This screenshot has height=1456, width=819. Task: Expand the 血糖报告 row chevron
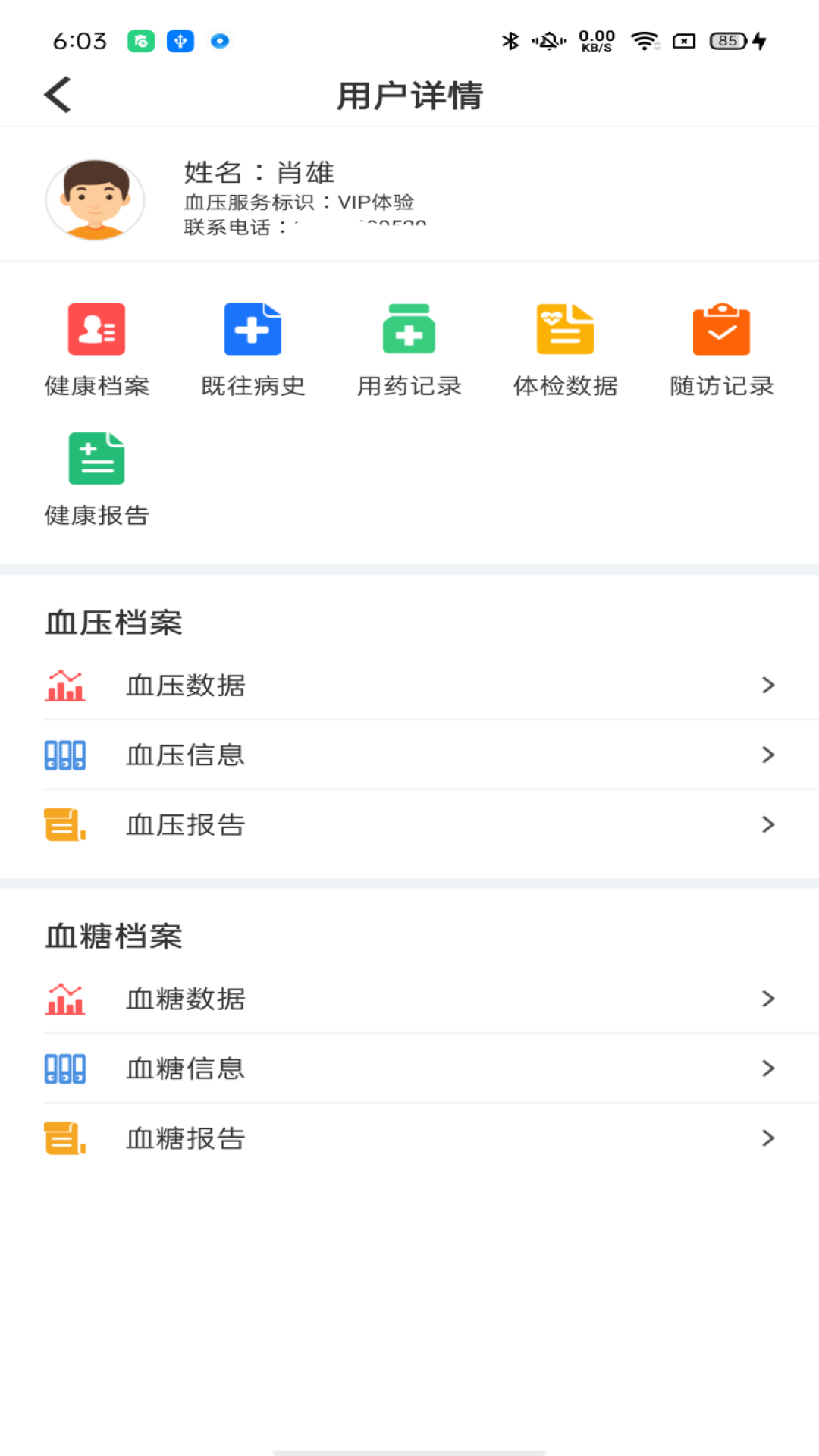(767, 1138)
